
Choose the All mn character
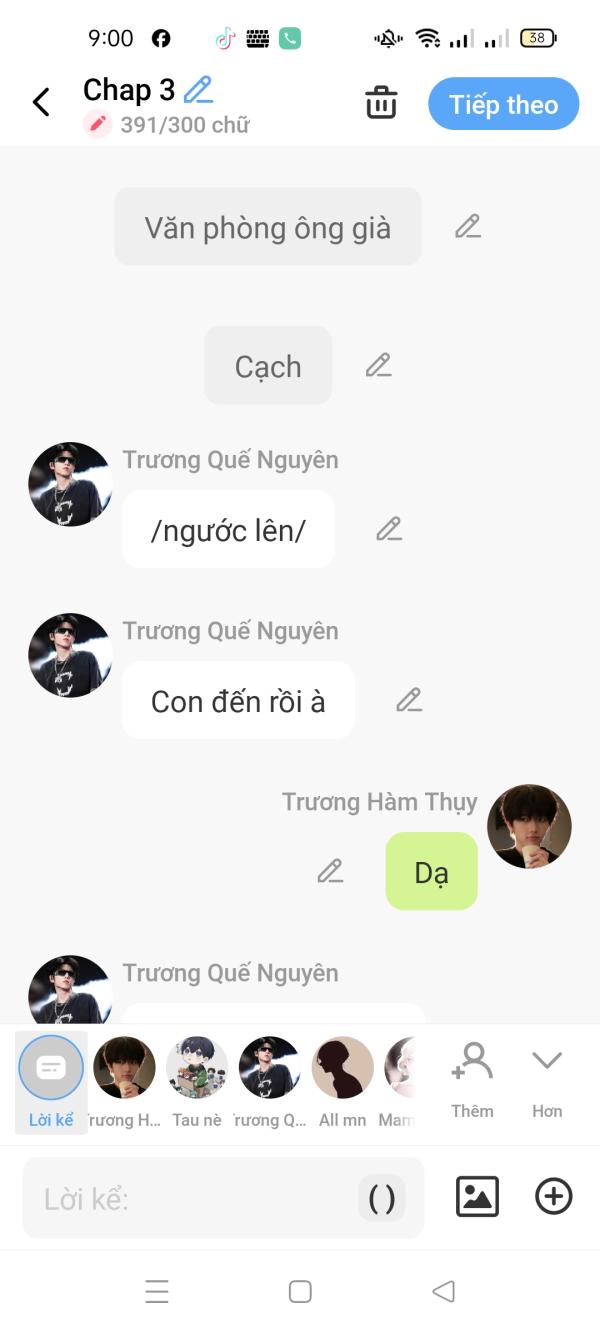342,1080
